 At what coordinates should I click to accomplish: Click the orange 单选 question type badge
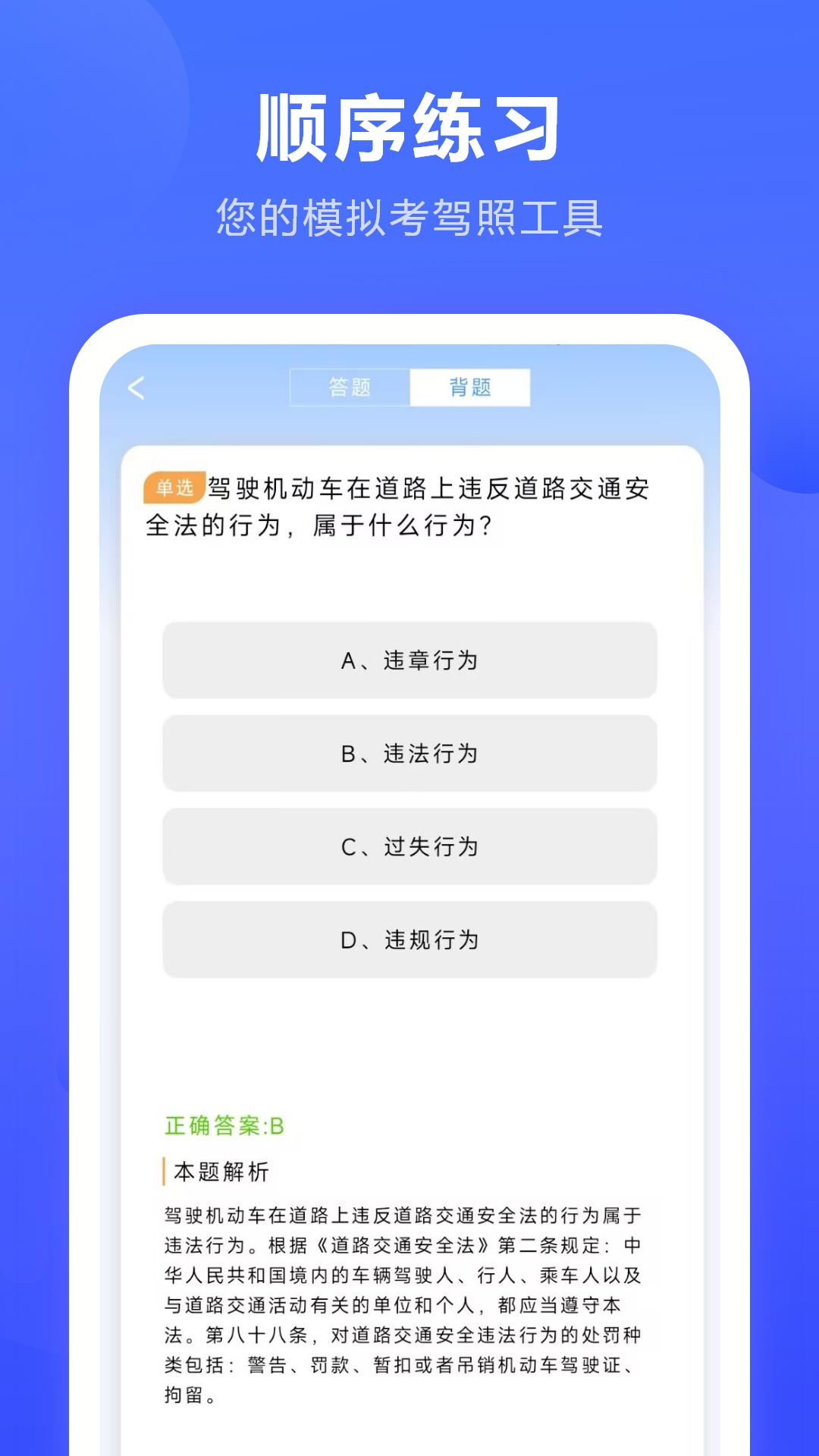174,488
